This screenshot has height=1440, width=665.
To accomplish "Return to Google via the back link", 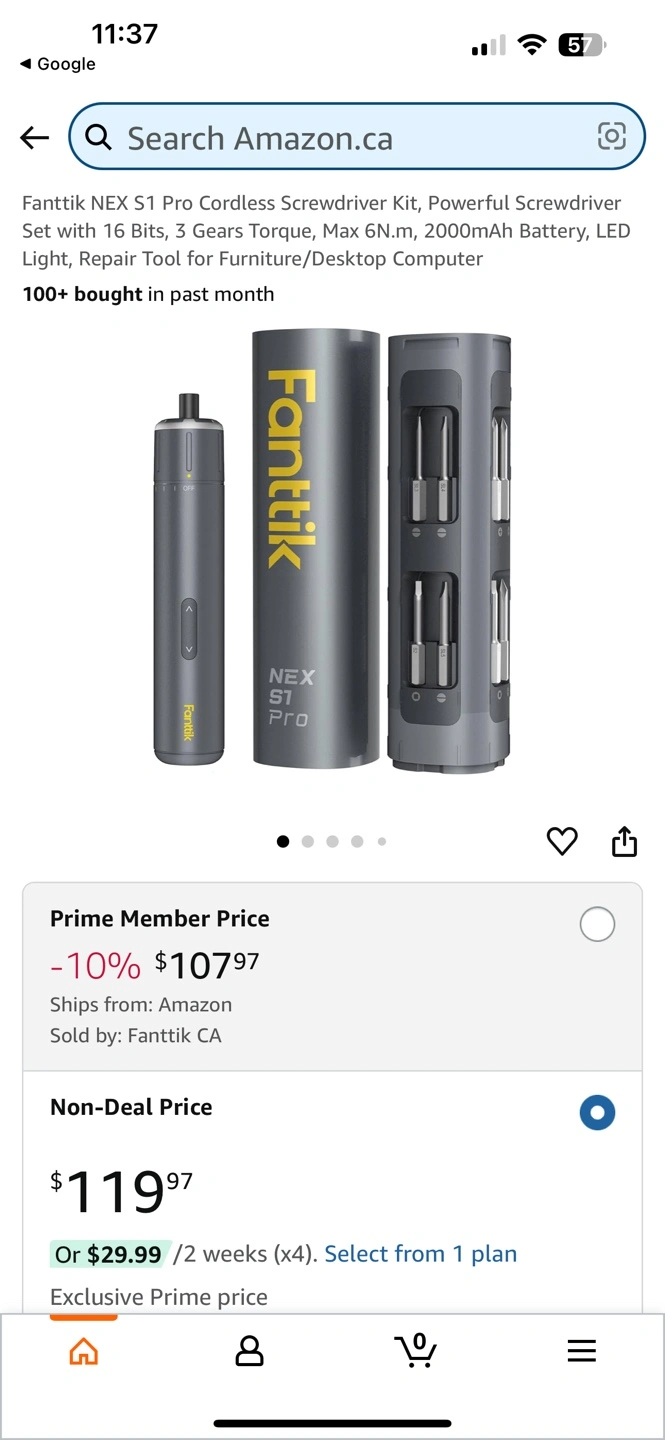I will point(58,64).
